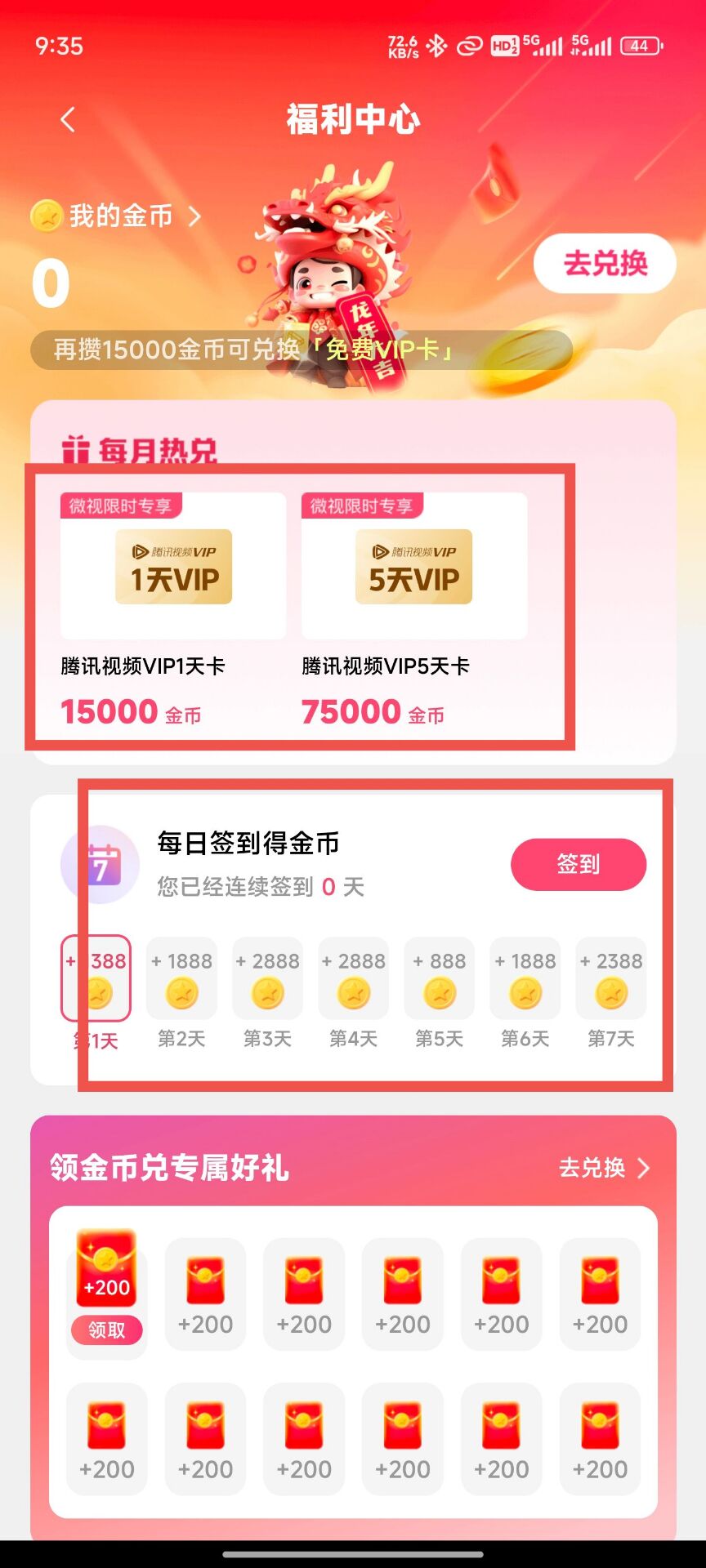Tap 签到 to check in today
706x1568 pixels.
579,864
